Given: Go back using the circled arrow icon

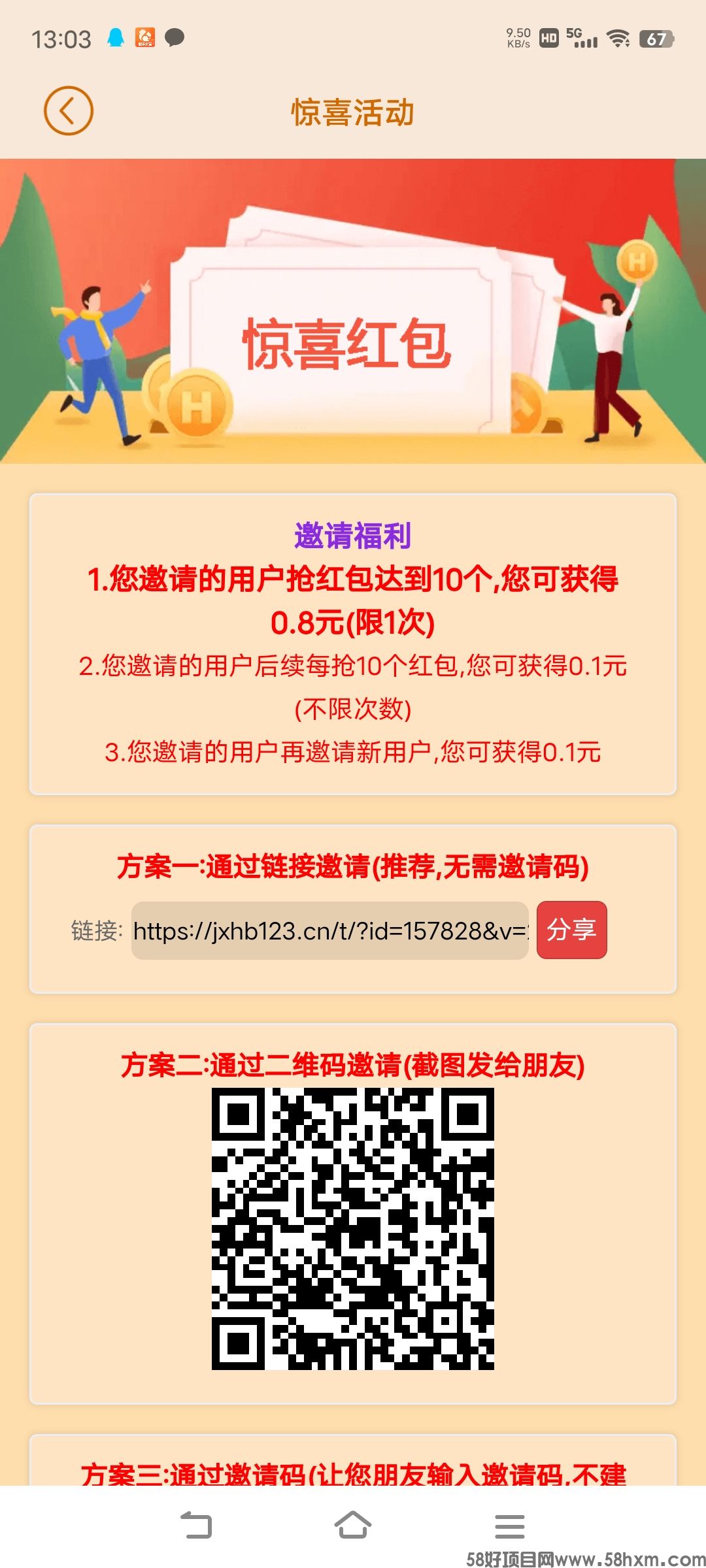Looking at the screenshot, I should (69, 111).
